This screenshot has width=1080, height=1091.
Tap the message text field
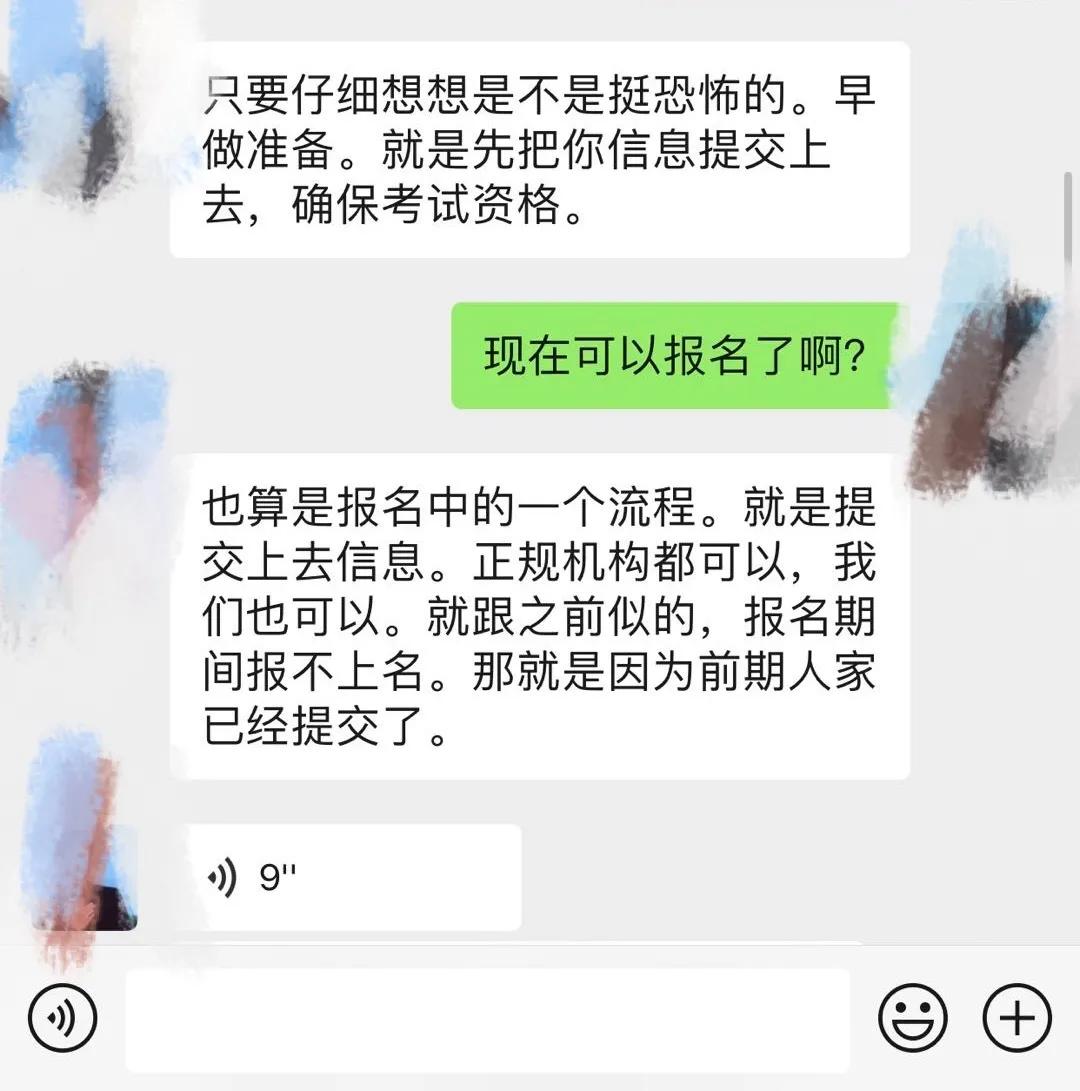(x=487, y=1018)
